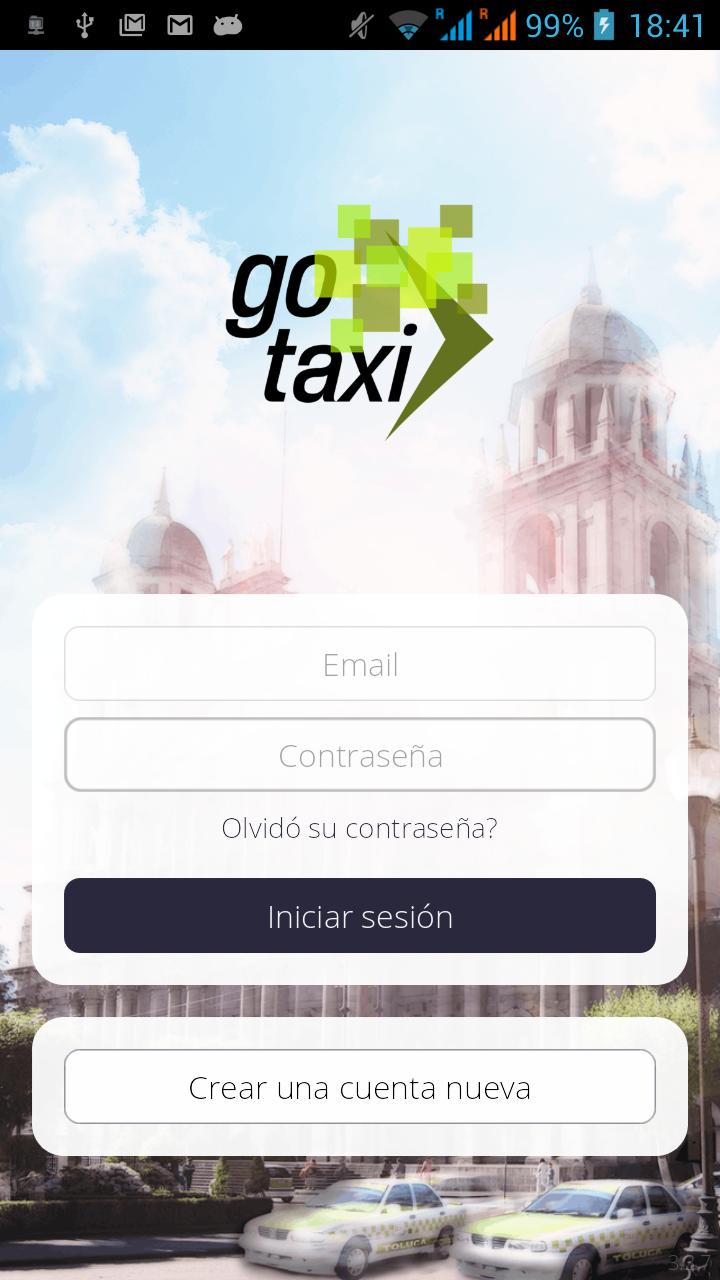Tap the Android debugging notification icon
This screenshot has height=1280, width=720.
click(228, 25)
